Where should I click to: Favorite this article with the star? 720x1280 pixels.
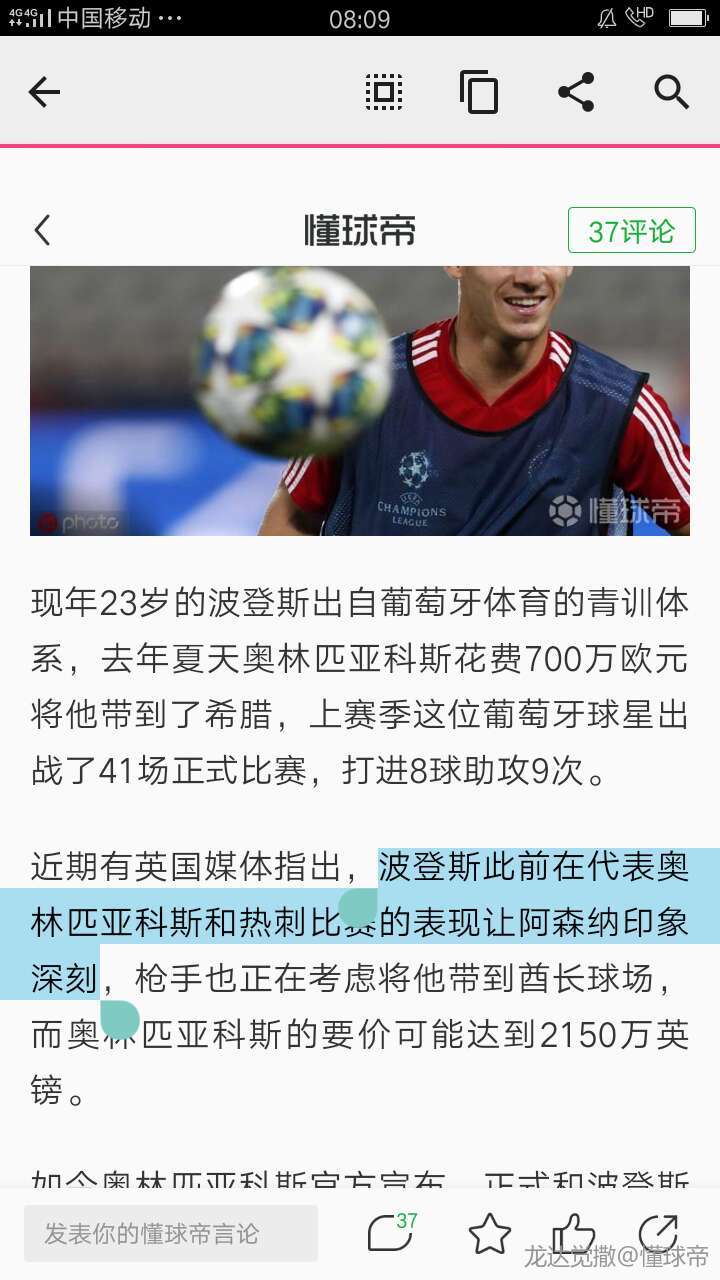pyautogui.click(x=489, y=1233)
